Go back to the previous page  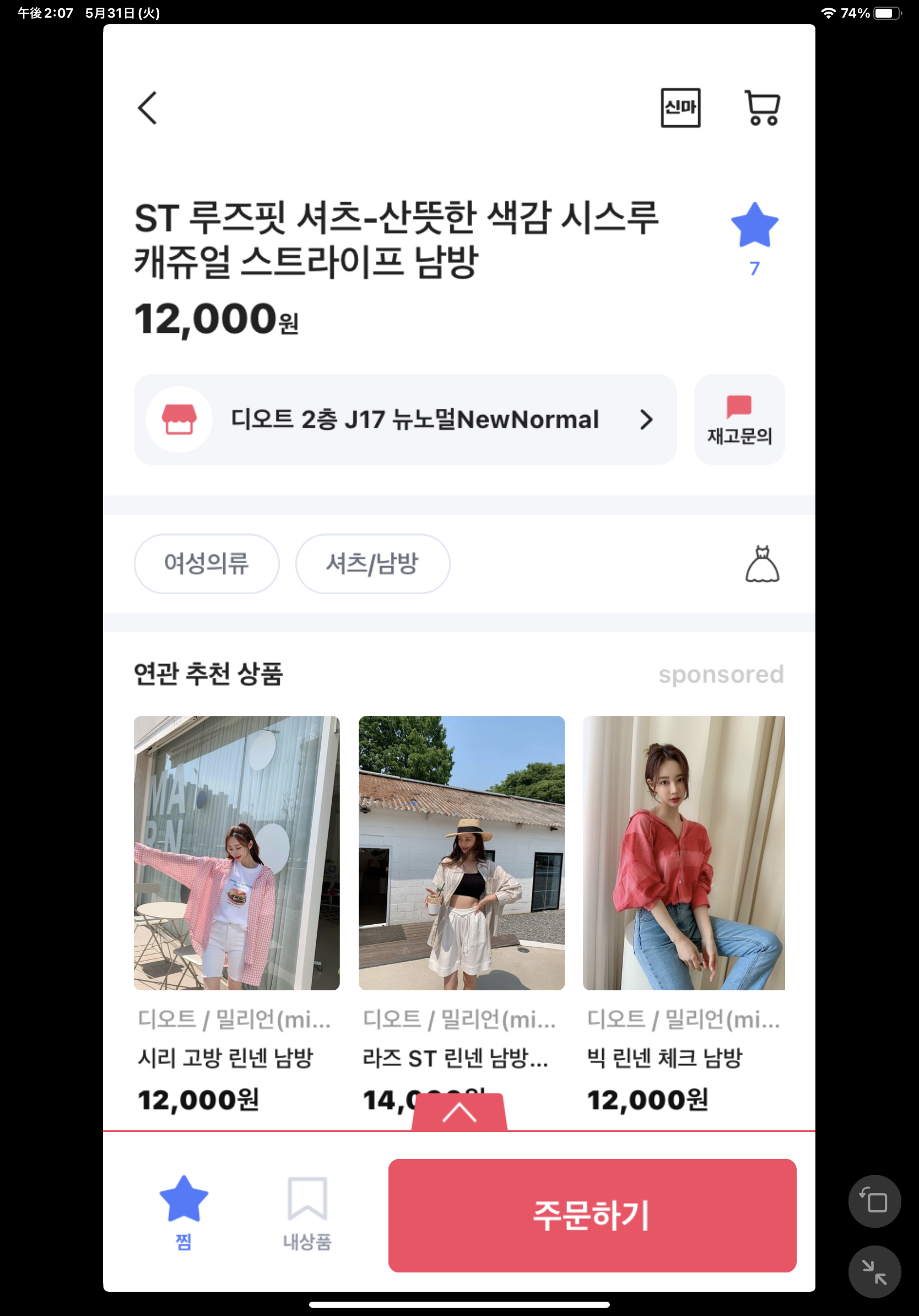(x=147, y=108)
